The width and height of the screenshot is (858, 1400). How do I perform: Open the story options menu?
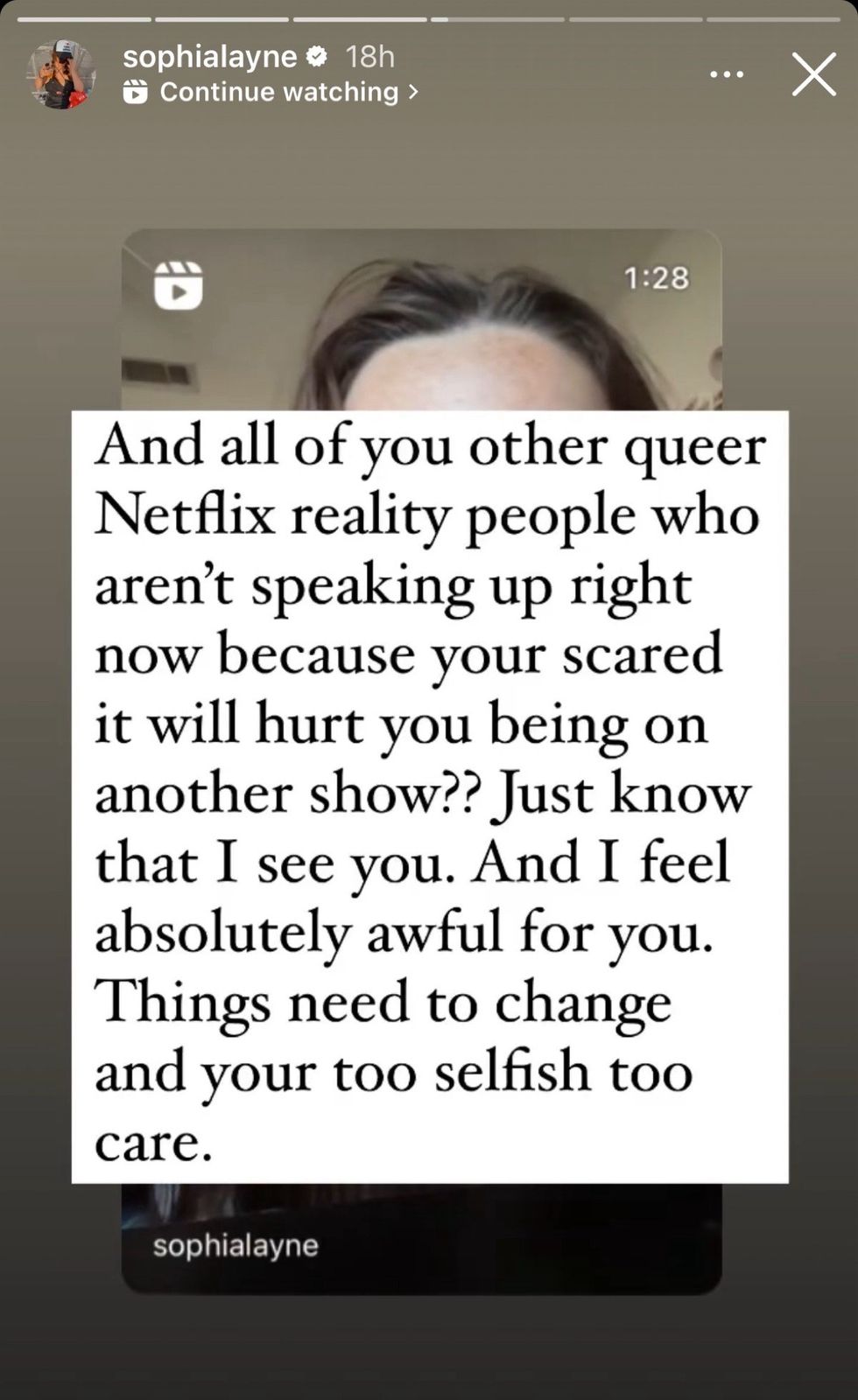pyautogui.click(x=727, y=74)
